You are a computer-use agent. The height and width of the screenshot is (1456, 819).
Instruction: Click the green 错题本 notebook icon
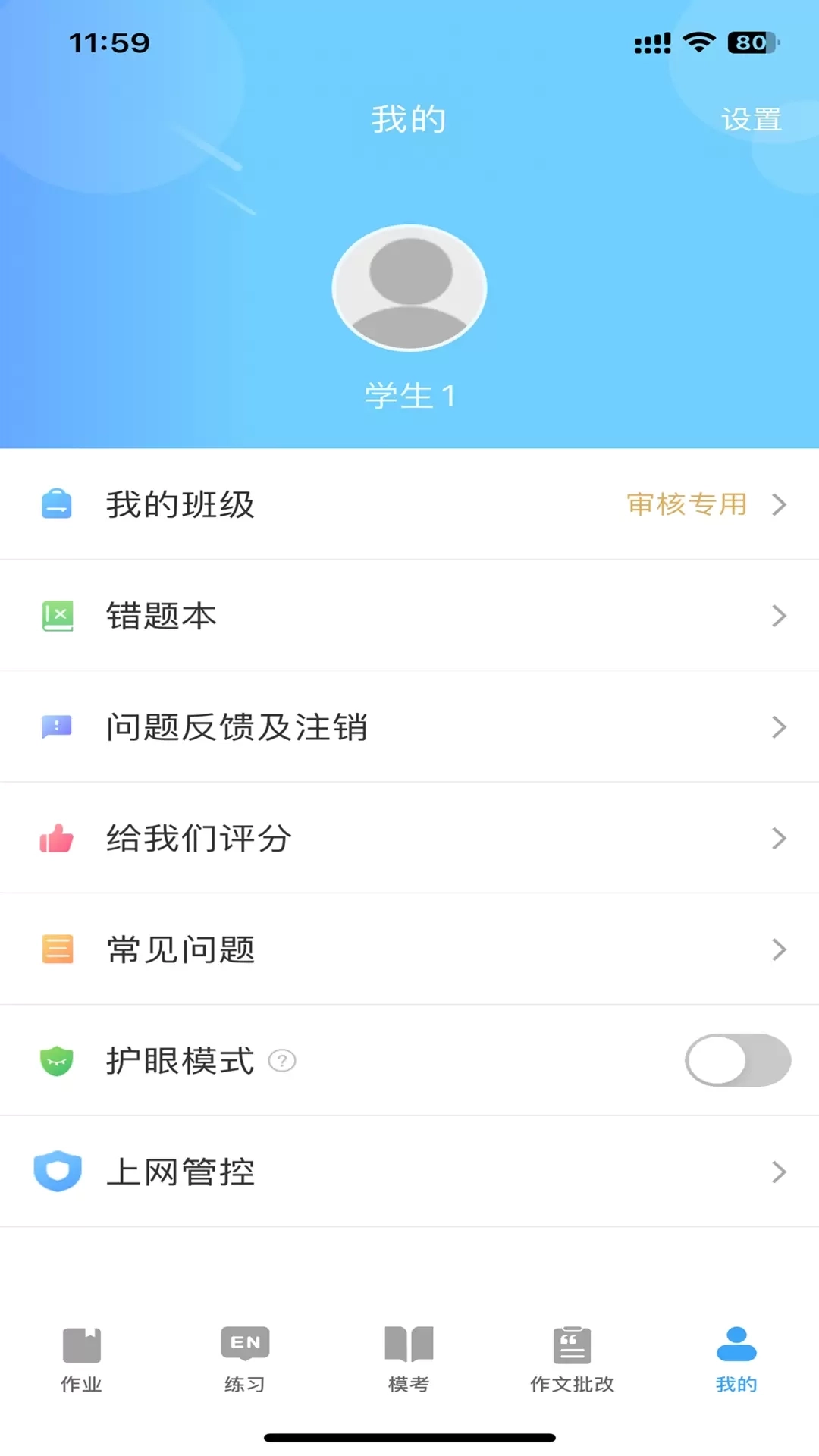pos(57,616)
